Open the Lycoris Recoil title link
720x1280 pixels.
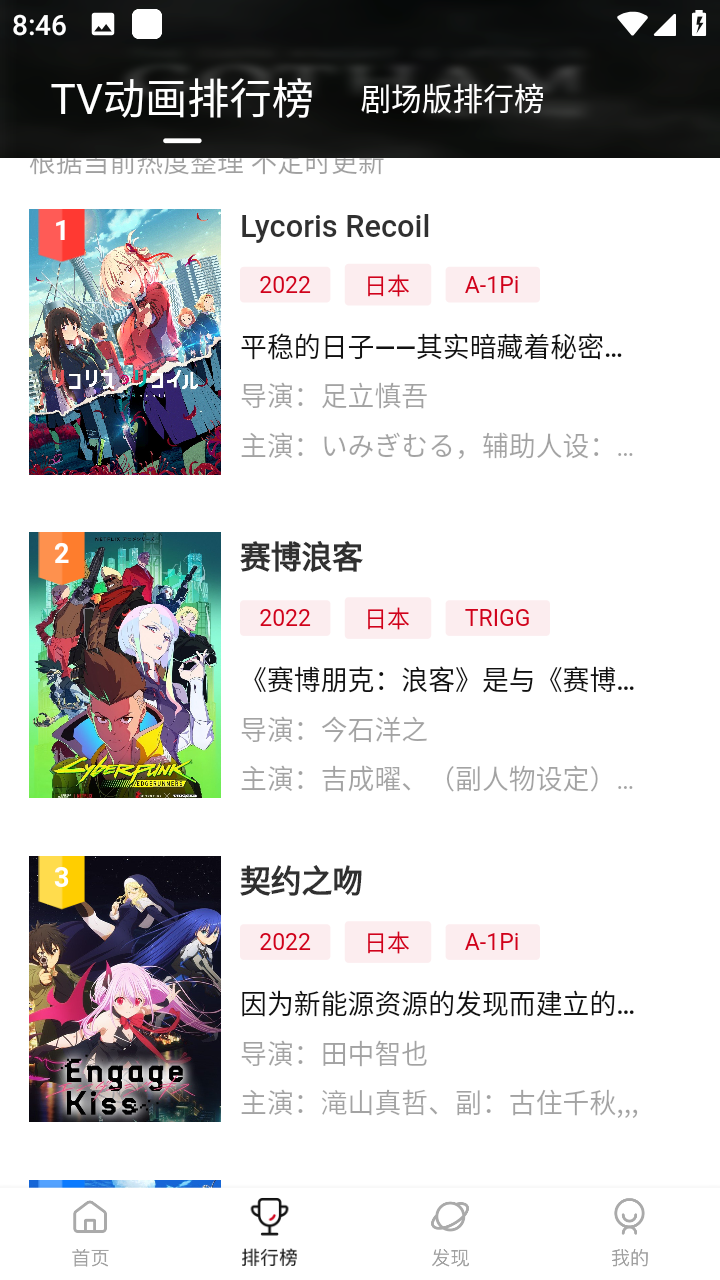[335, 226]
